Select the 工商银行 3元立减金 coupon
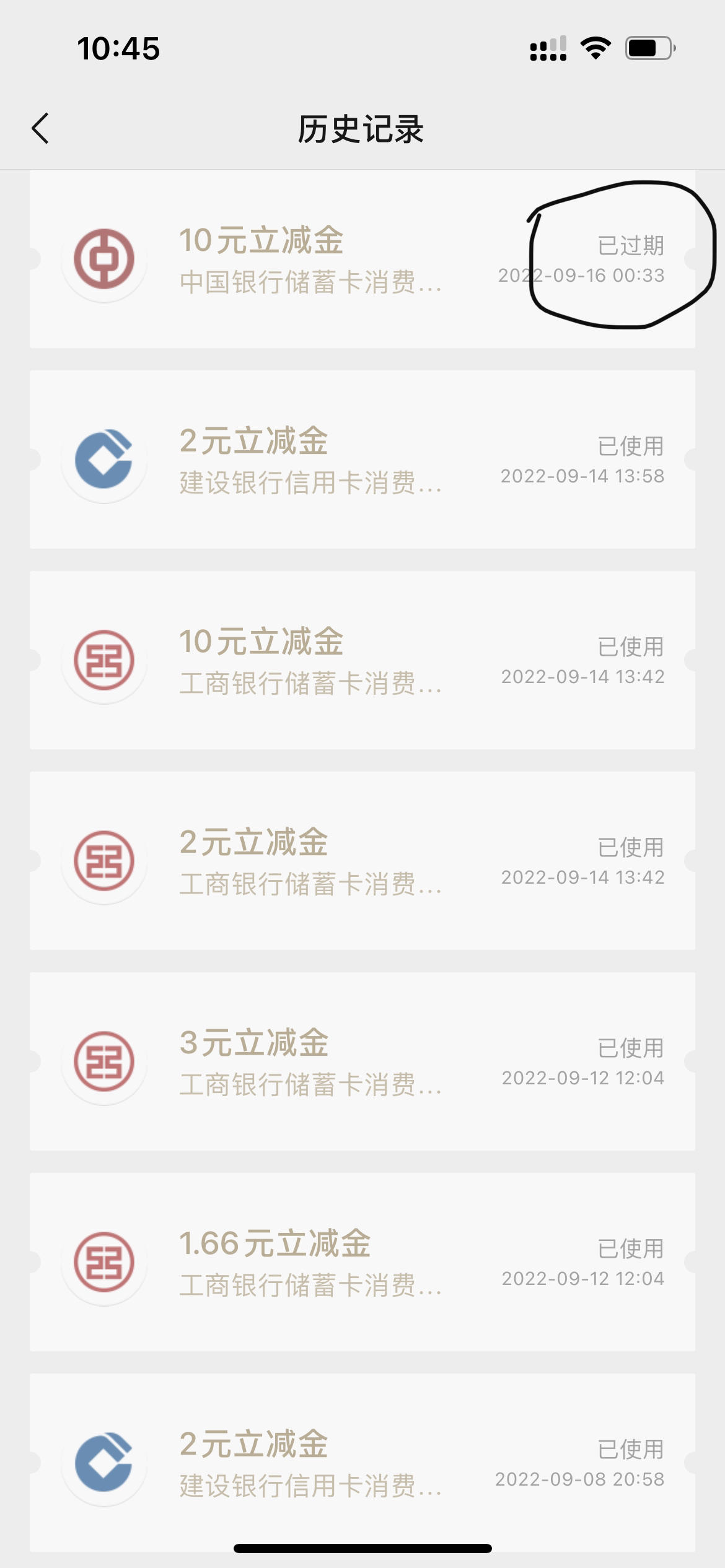This screenshot has height=1568, width=725. click(x=362, y=1061)
